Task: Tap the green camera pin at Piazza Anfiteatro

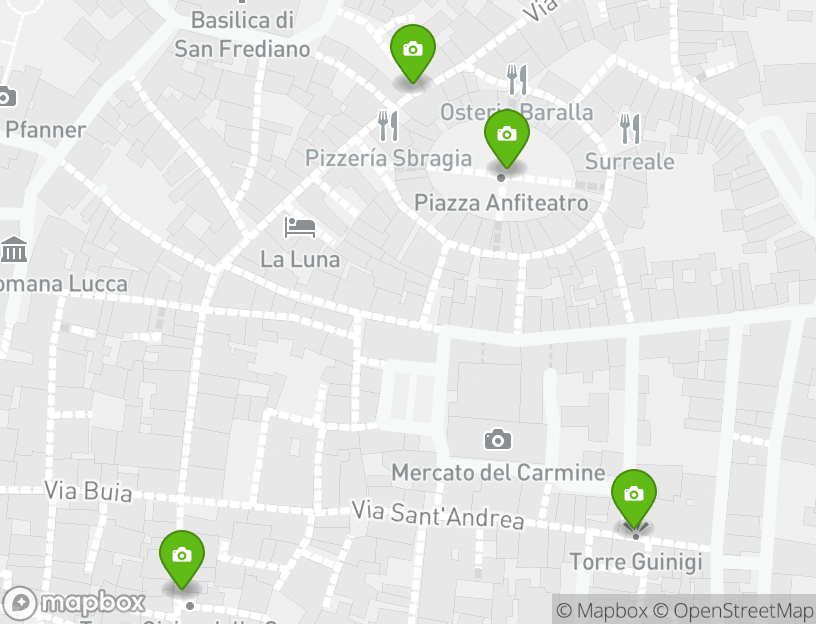Action: click(506, 137)
